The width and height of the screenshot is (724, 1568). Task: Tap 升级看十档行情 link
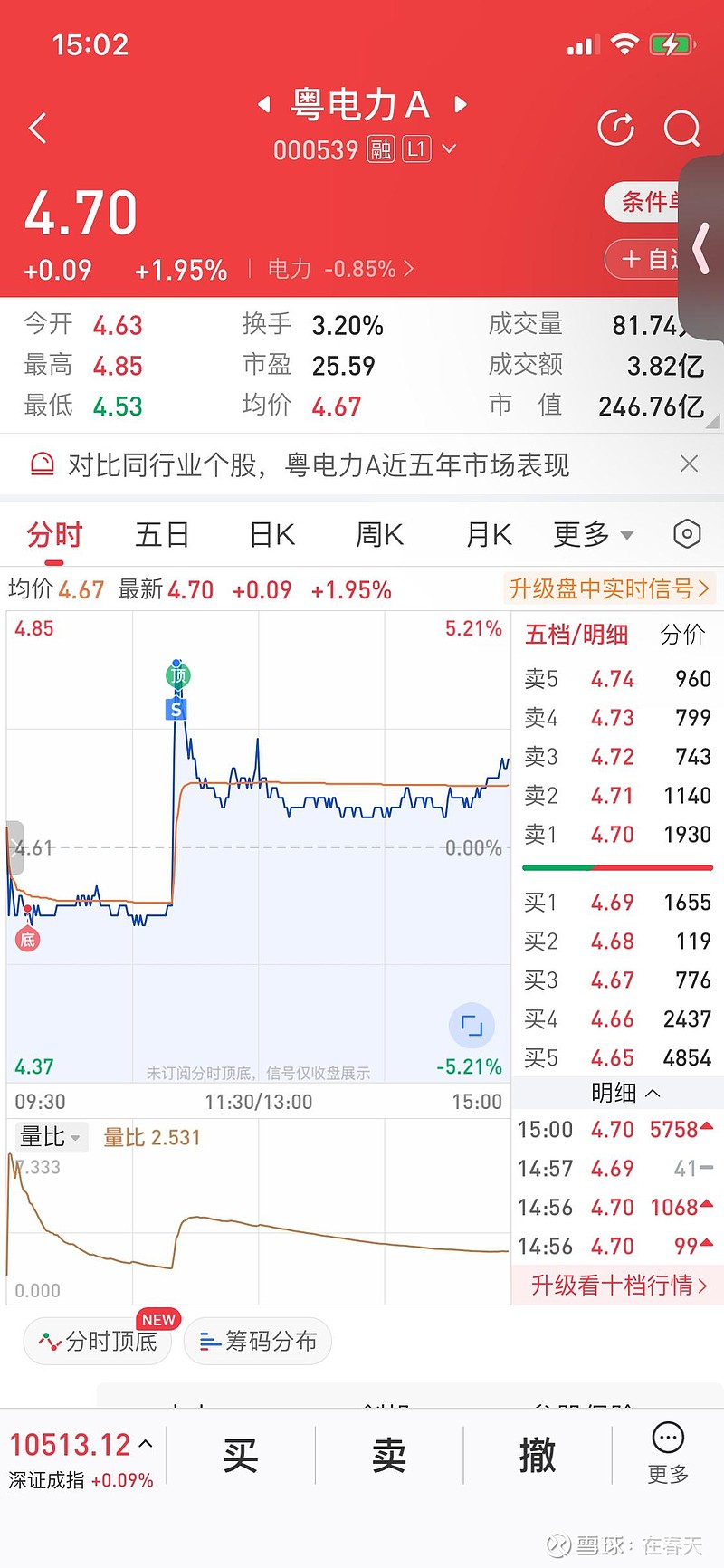[x=618, y=1285]
